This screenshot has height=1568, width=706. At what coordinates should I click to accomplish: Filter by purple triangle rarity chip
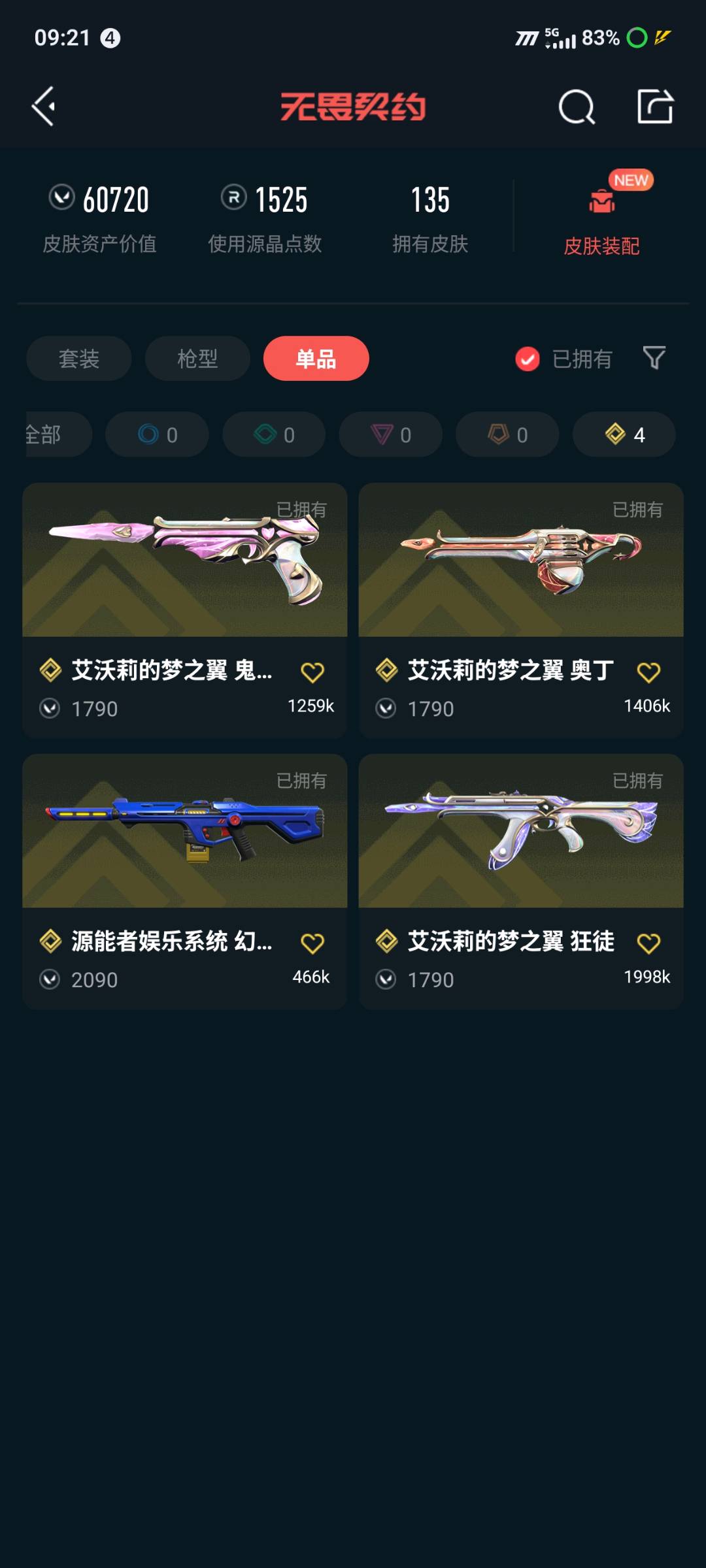pos(390,434)
